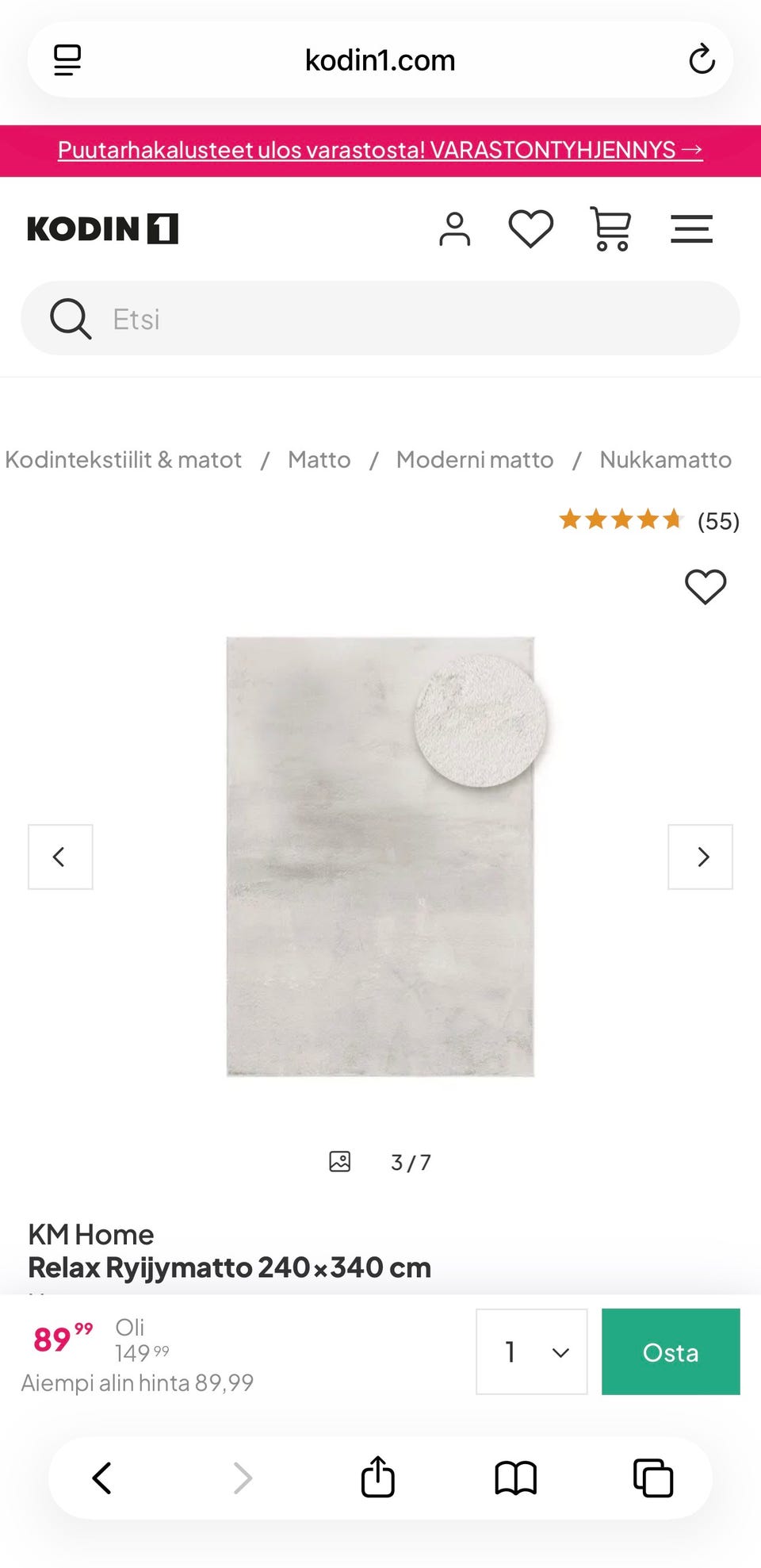Viewport: 761px width, 1568px height.
Task: Share this page from the browser toolbar
Action: pos(378,1477)
